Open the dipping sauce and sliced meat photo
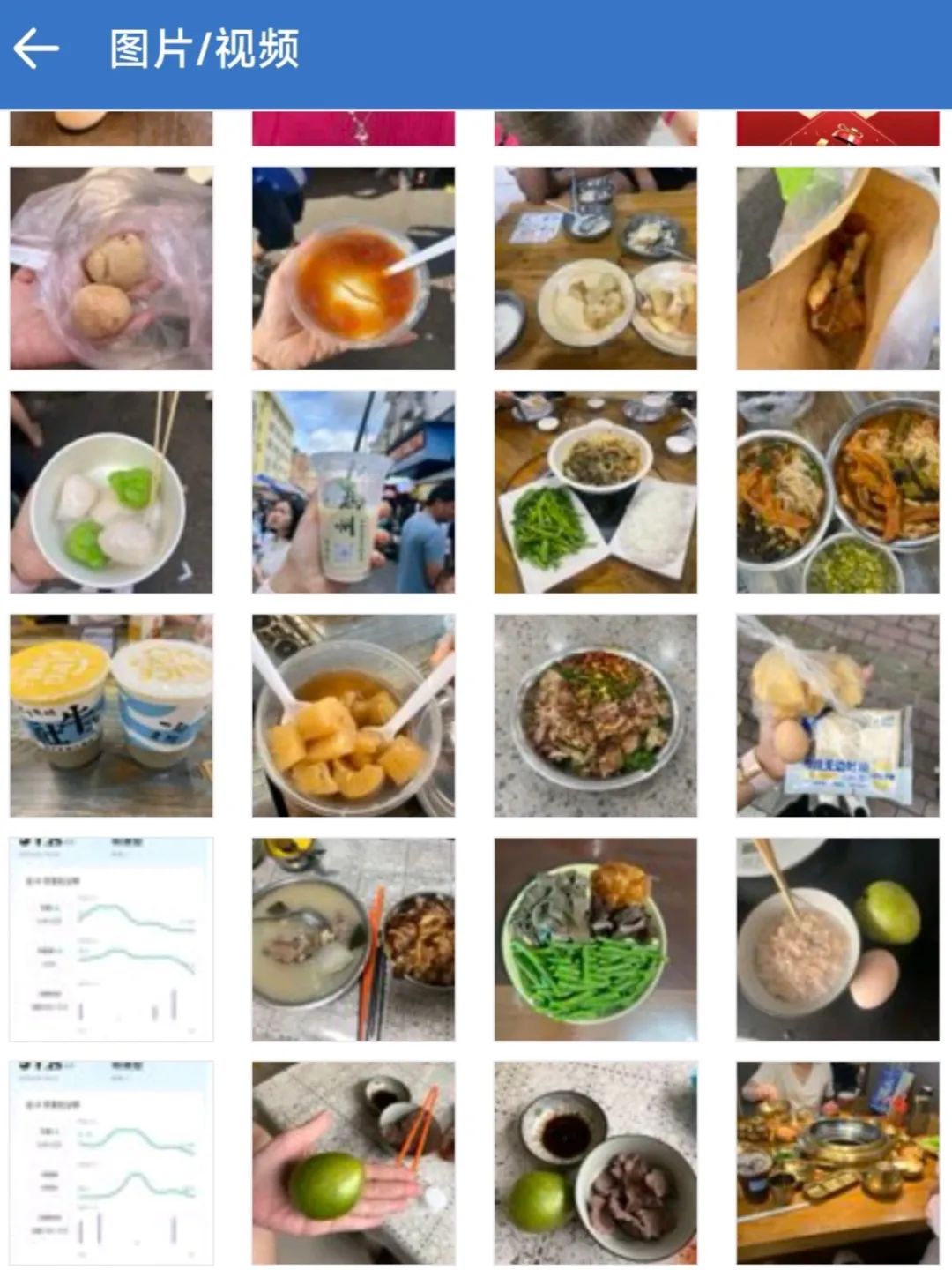This screenshot has width=952, height=1270. [x=595, y=1164]
